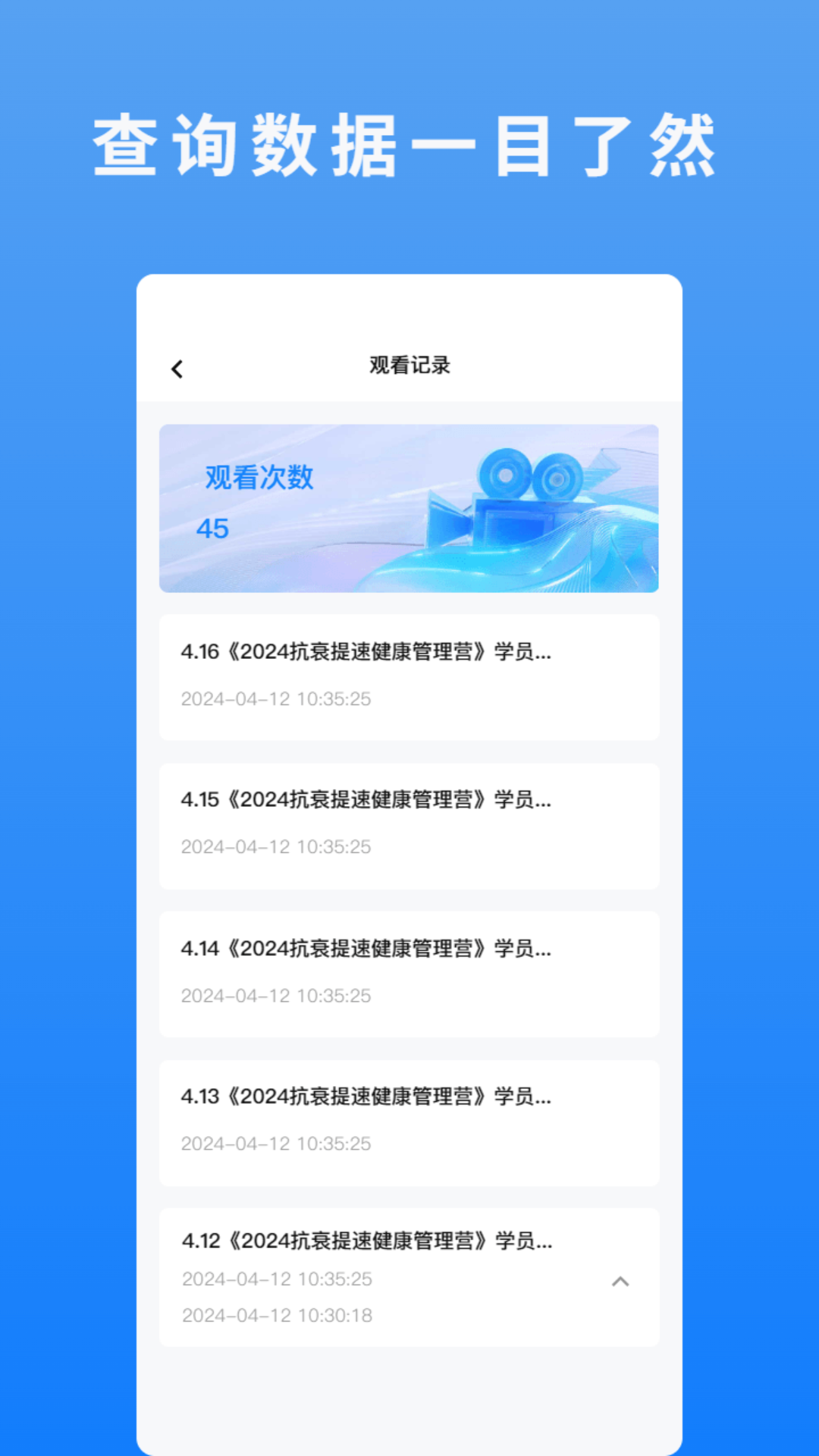Select the 观看记录 title in header
Viewport: 819px width, 1456px height.
pyautogui.click(x=409, y=365)
